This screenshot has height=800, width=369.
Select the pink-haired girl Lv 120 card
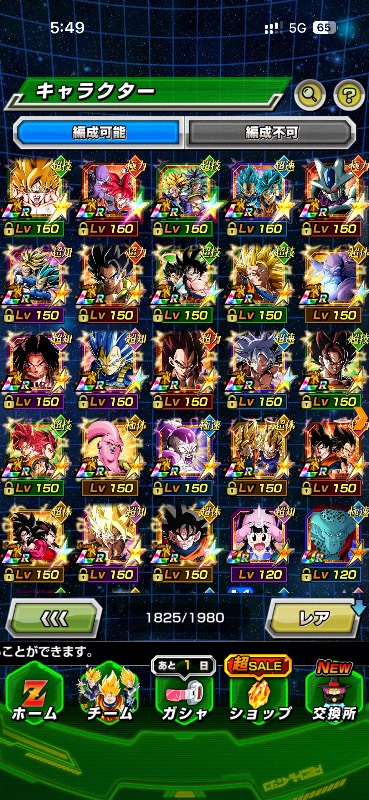tap(258, 542)
